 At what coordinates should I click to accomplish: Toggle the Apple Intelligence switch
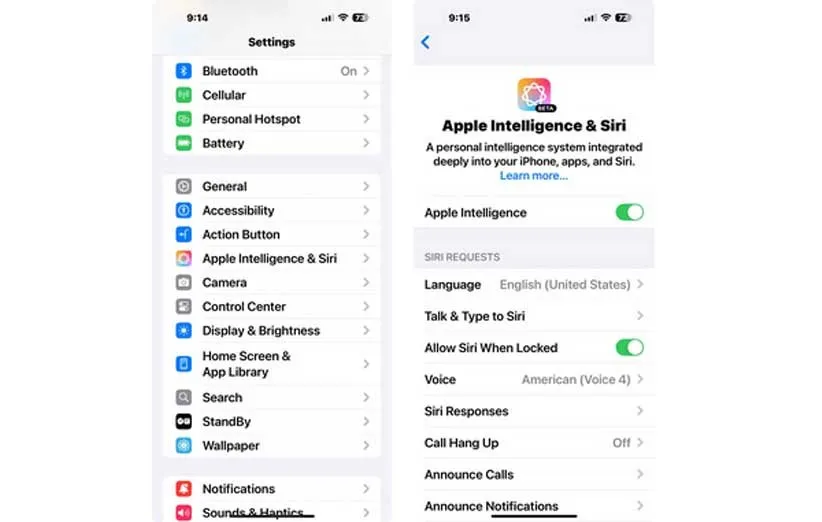pos(628,212)
